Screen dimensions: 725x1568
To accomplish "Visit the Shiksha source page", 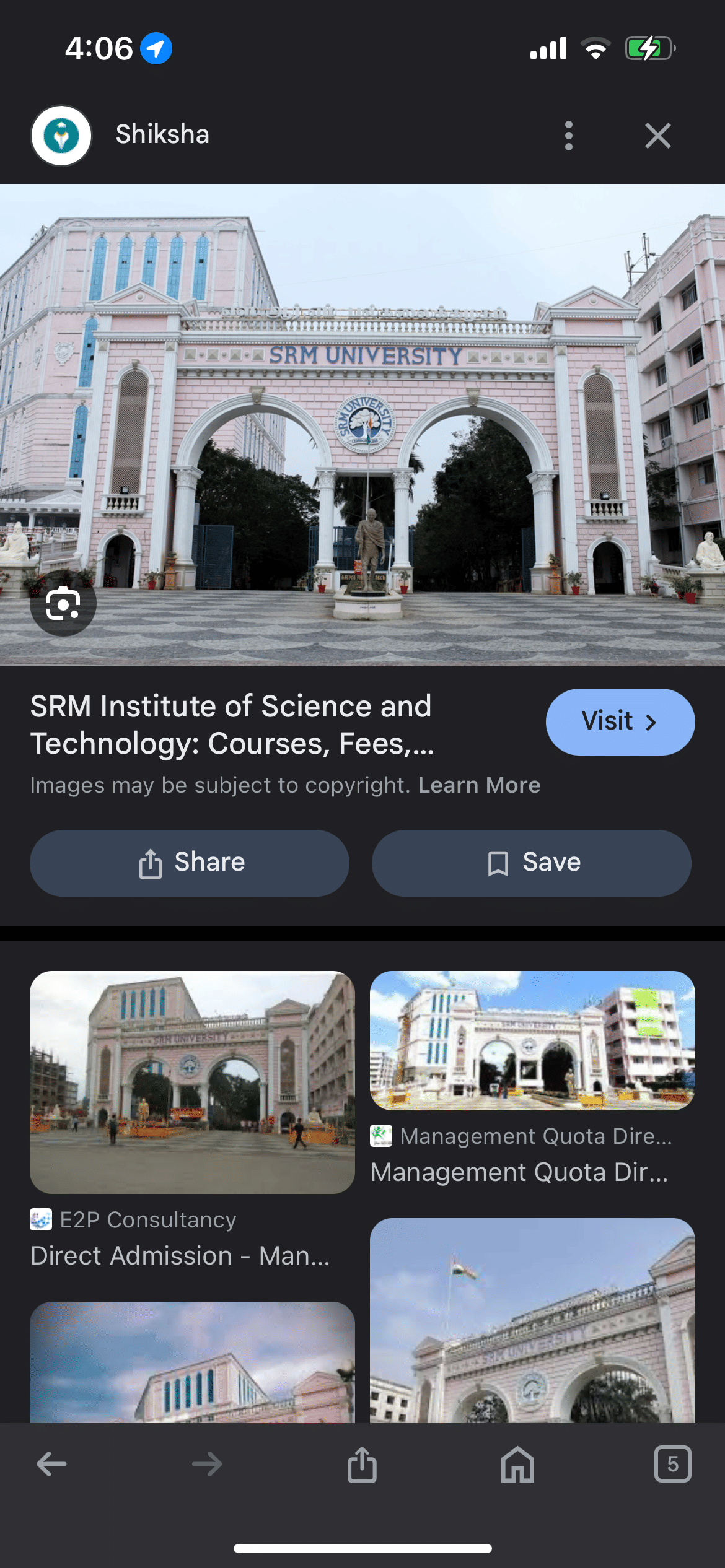I will coord(620,722).
